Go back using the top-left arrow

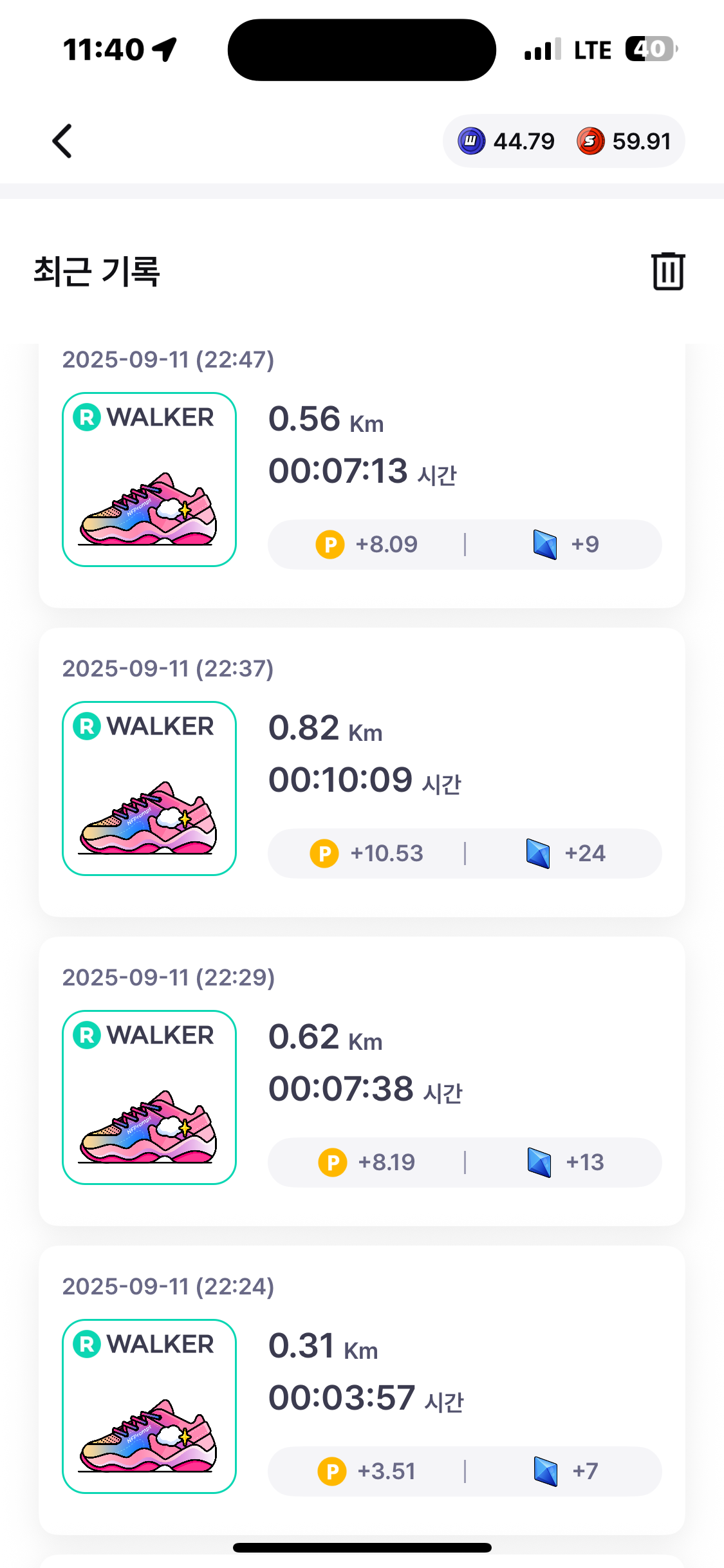click(62, 141)
